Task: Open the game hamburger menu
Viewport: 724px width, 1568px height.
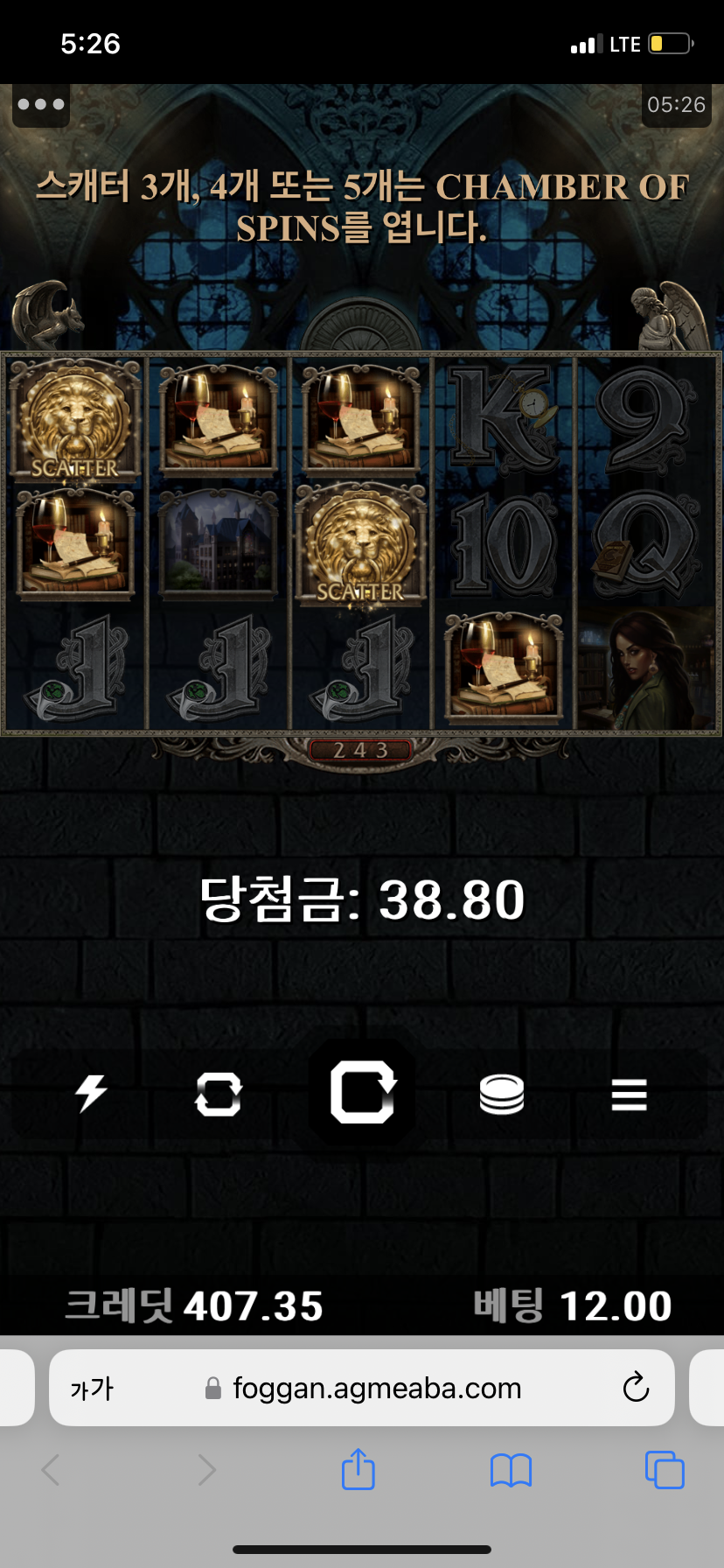Action: pos(629,1094)
